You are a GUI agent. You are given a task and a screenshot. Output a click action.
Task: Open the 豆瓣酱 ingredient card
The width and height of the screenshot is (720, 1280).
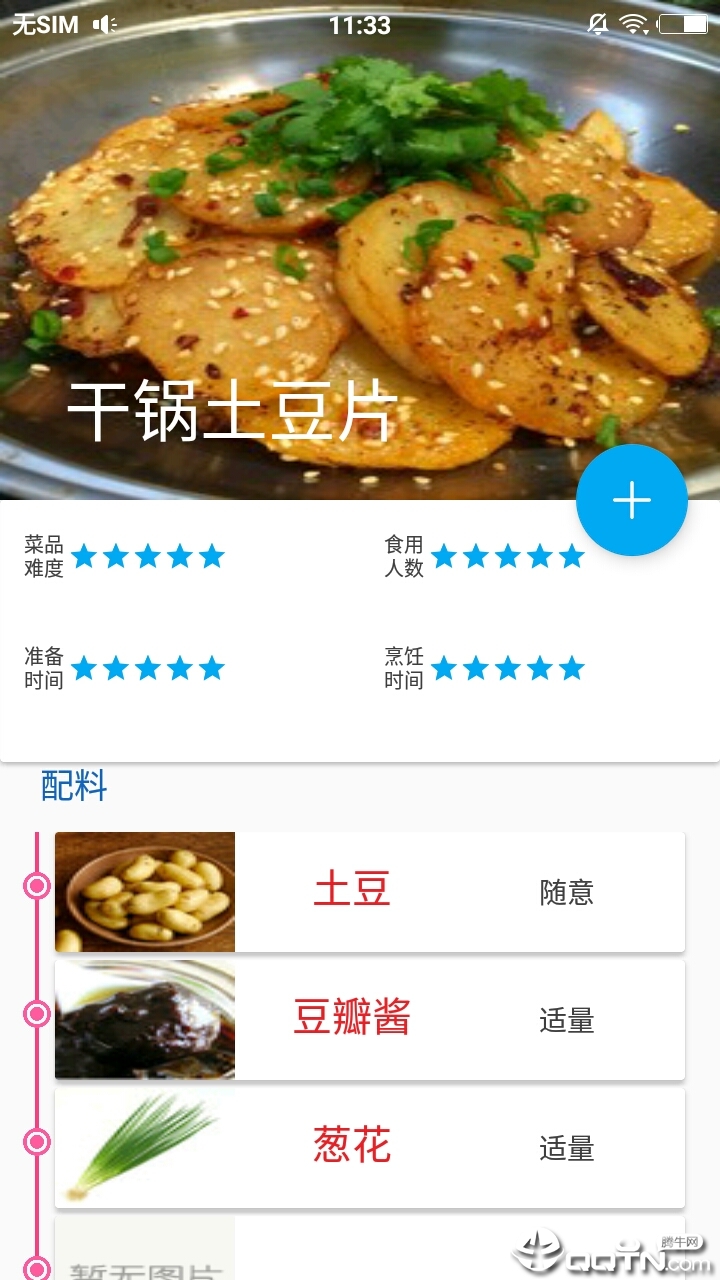370,1019
